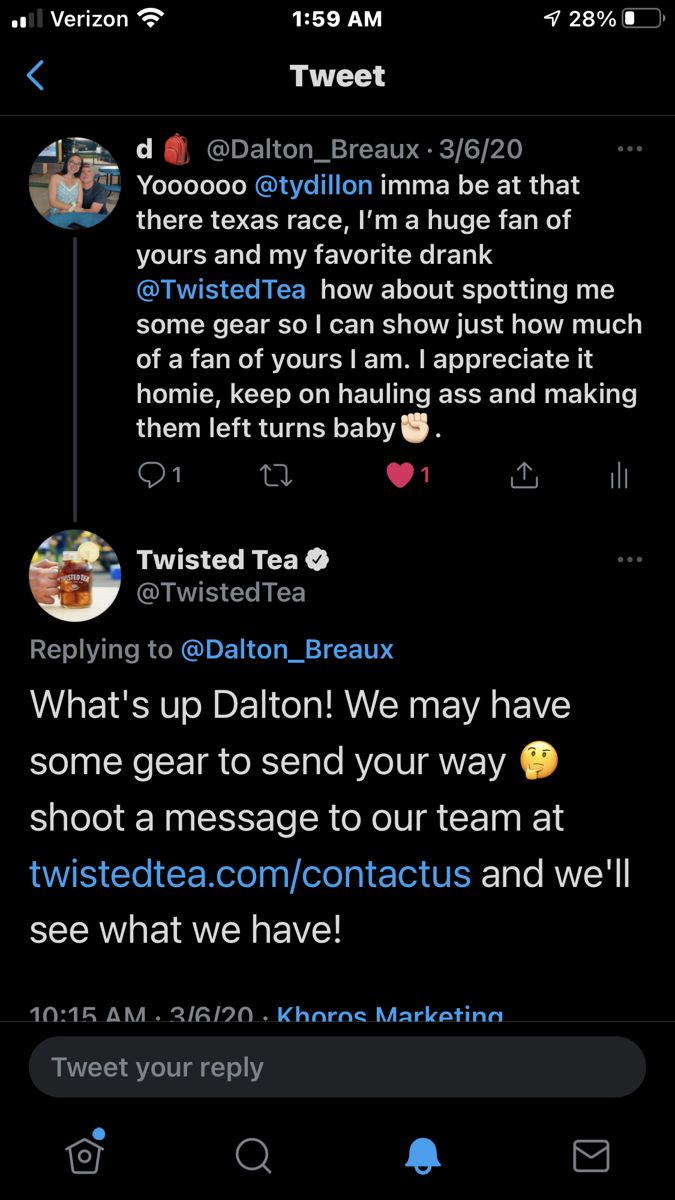
Task: Open Dalton_Breaux's profile picture
Action: pos(75,183)
